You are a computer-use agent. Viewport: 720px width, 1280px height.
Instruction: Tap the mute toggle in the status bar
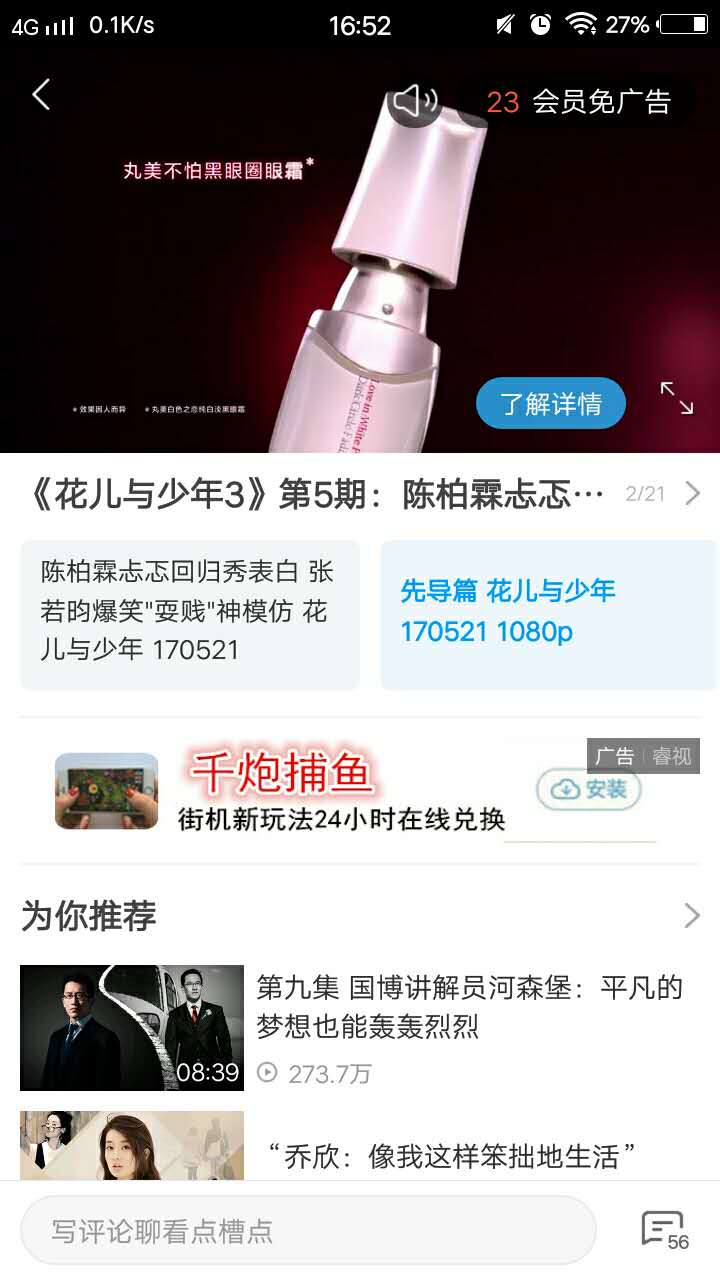coord(504,23)
